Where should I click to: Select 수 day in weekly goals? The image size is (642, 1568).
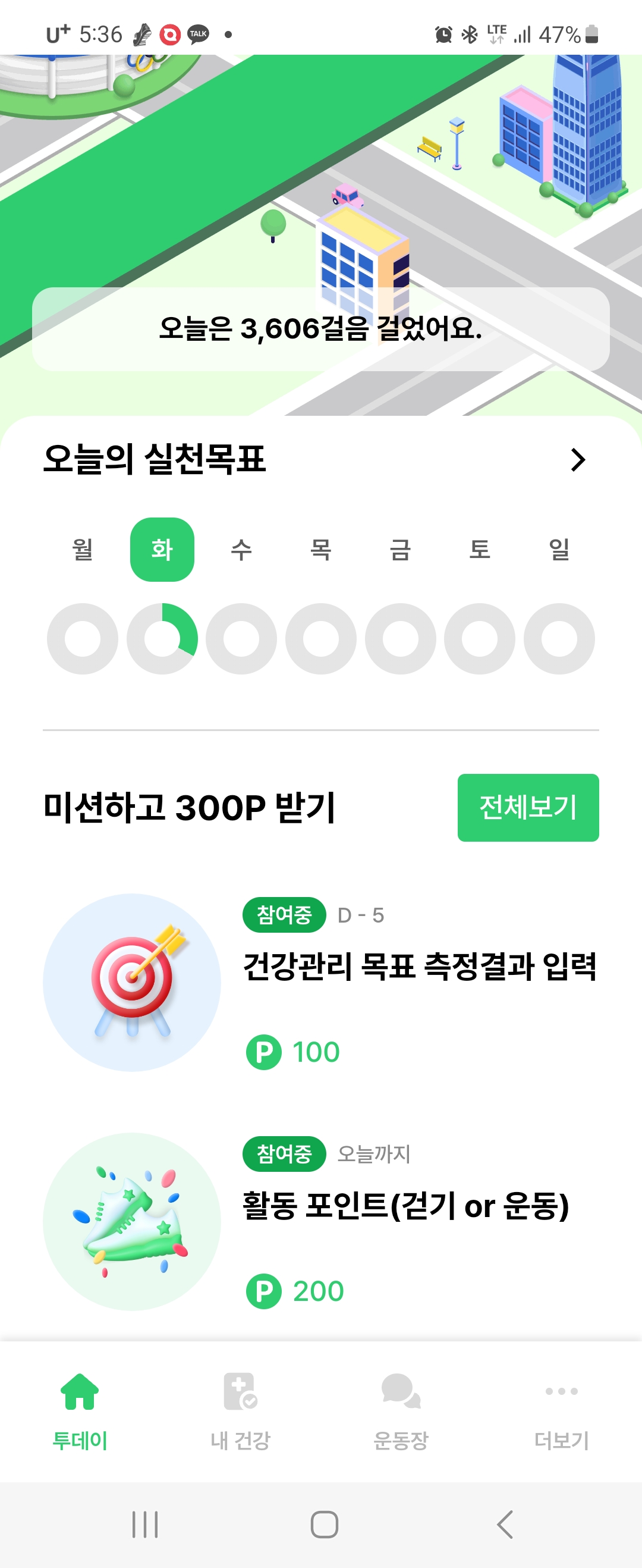point(241,550)
